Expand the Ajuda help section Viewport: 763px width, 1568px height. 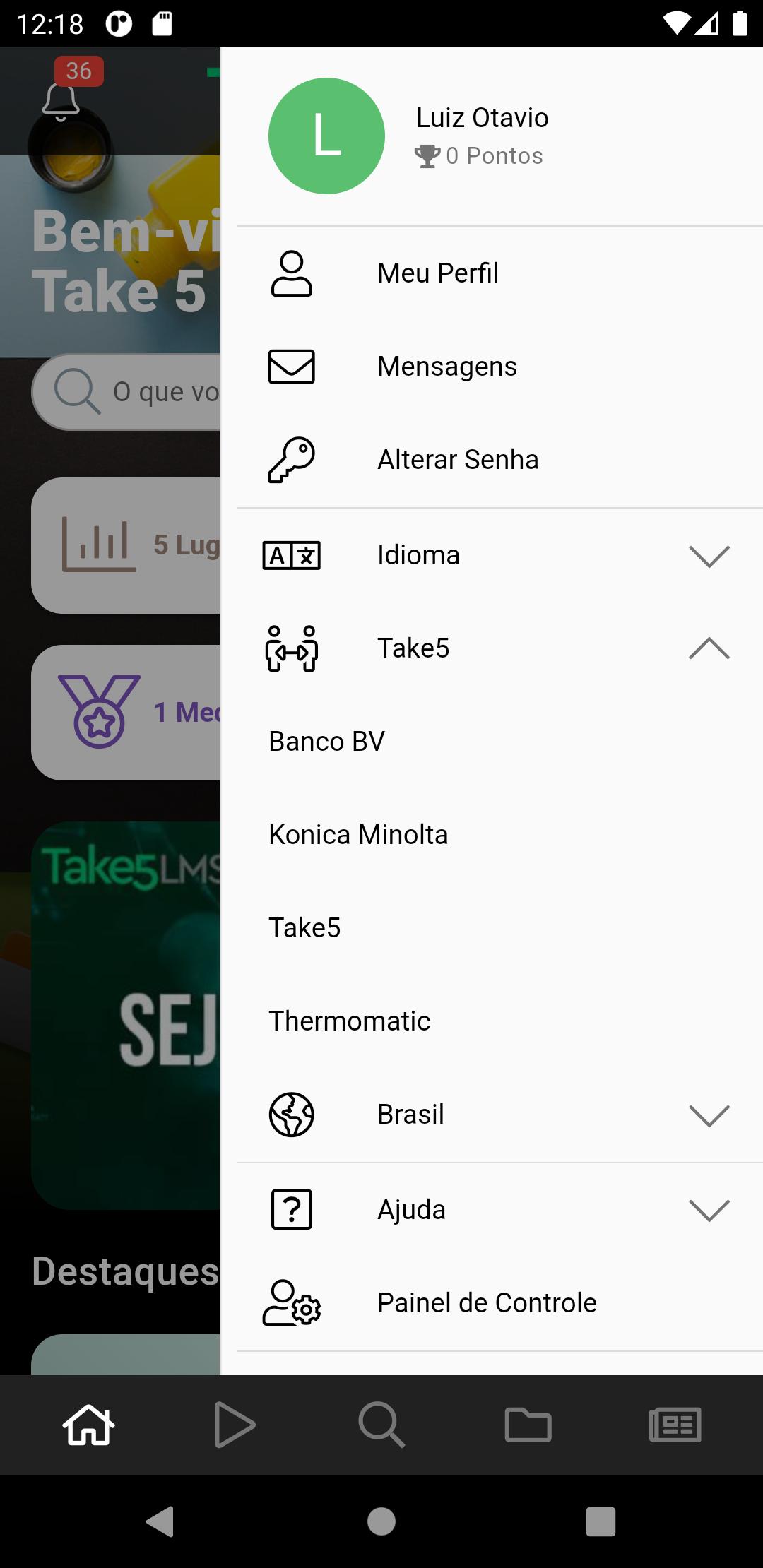[x=709, y=1210]
